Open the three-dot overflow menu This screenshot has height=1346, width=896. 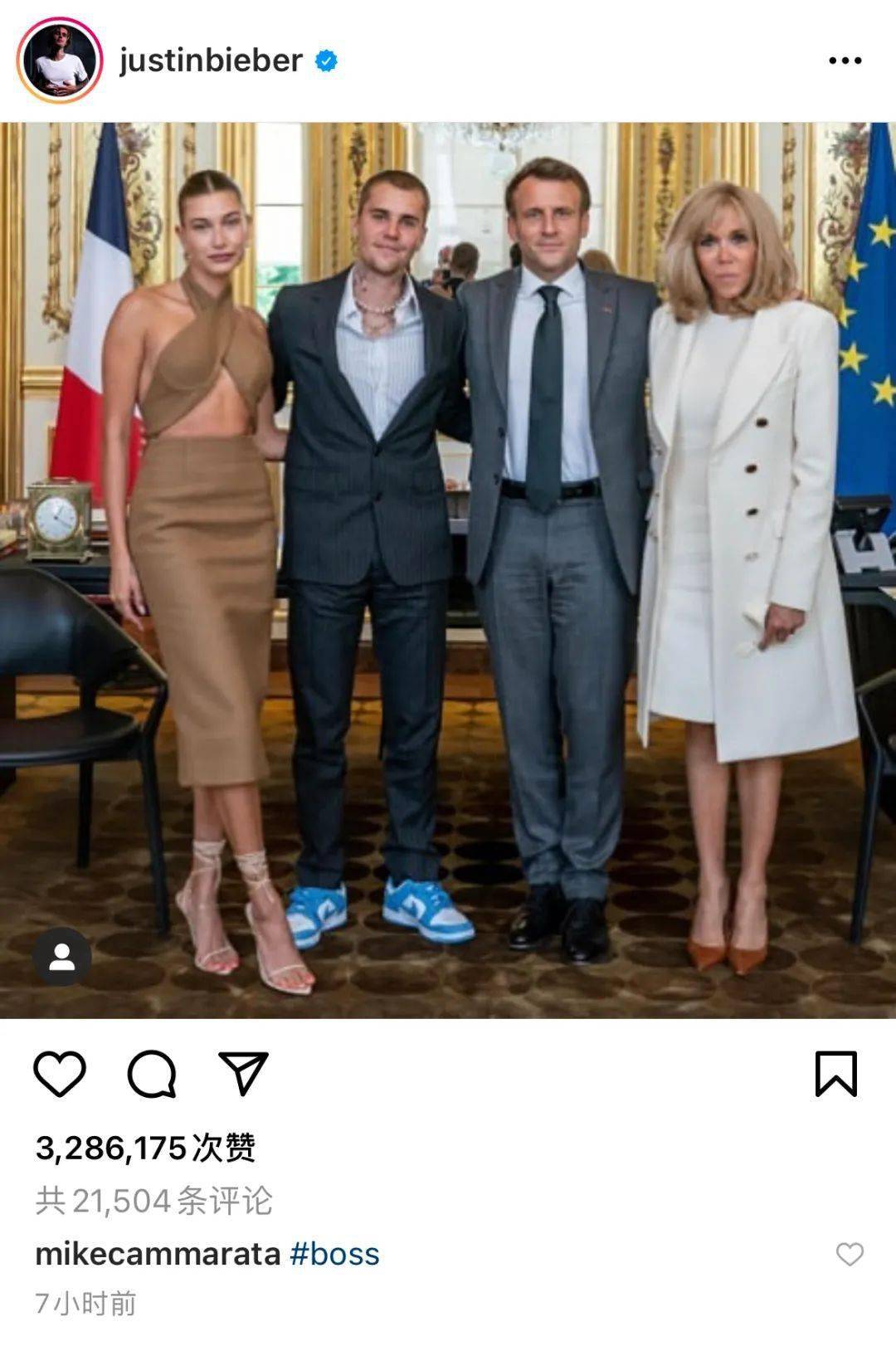click(x=845, y=61)
